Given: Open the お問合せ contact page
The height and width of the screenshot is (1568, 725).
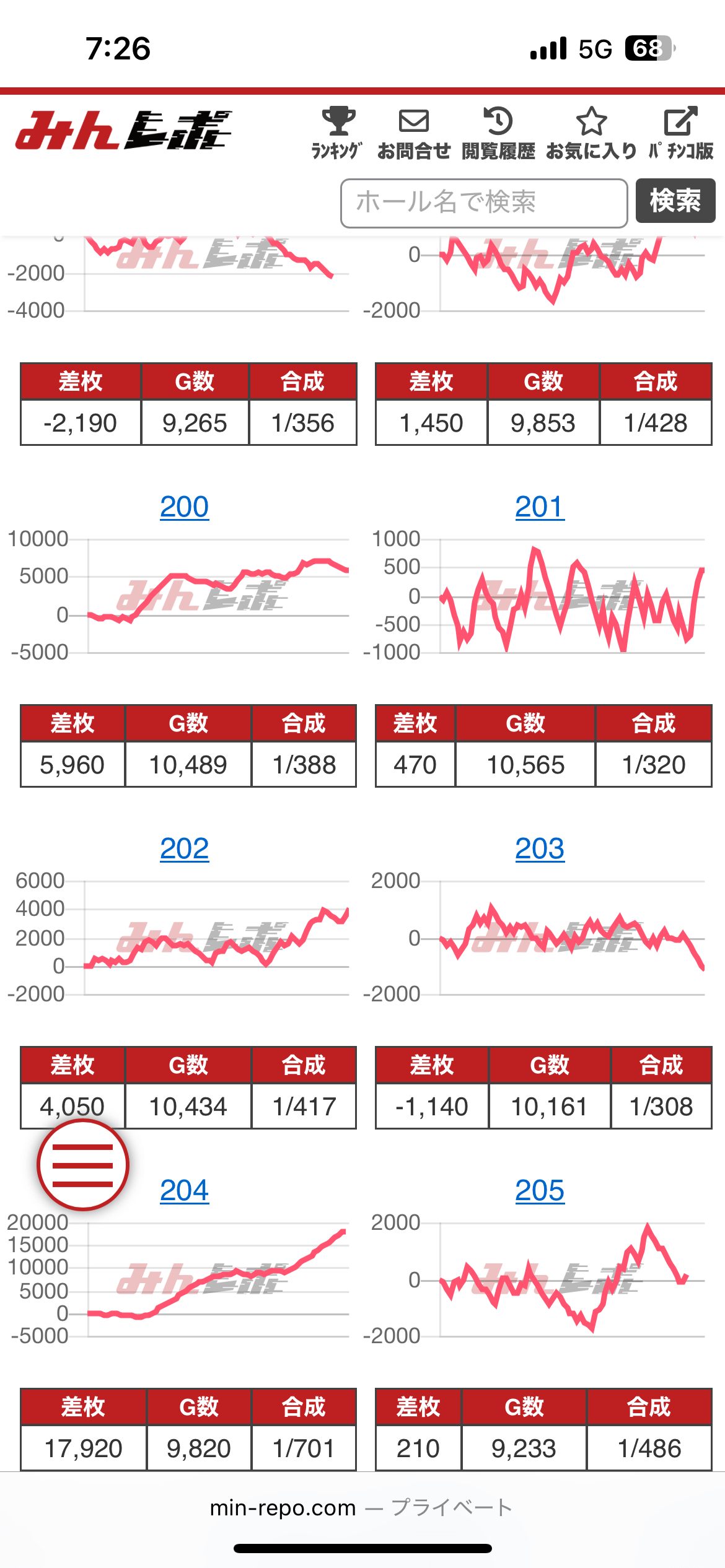Looking at the screenshot, I should [x=413, y=133].
